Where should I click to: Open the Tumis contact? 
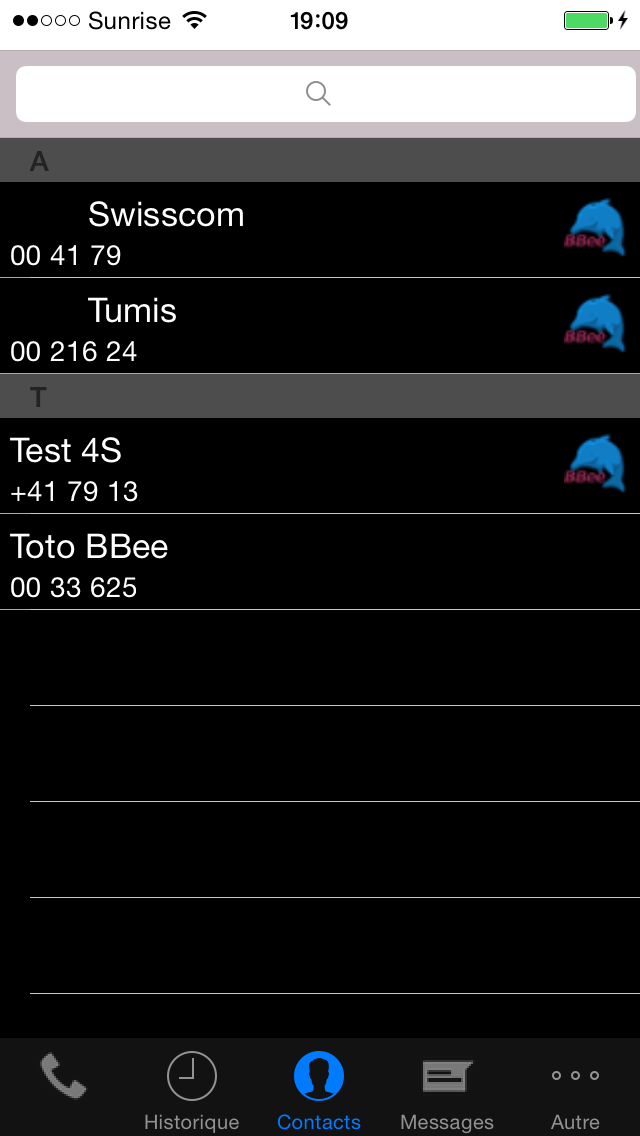pyautogui.click(x=320, y=326)
